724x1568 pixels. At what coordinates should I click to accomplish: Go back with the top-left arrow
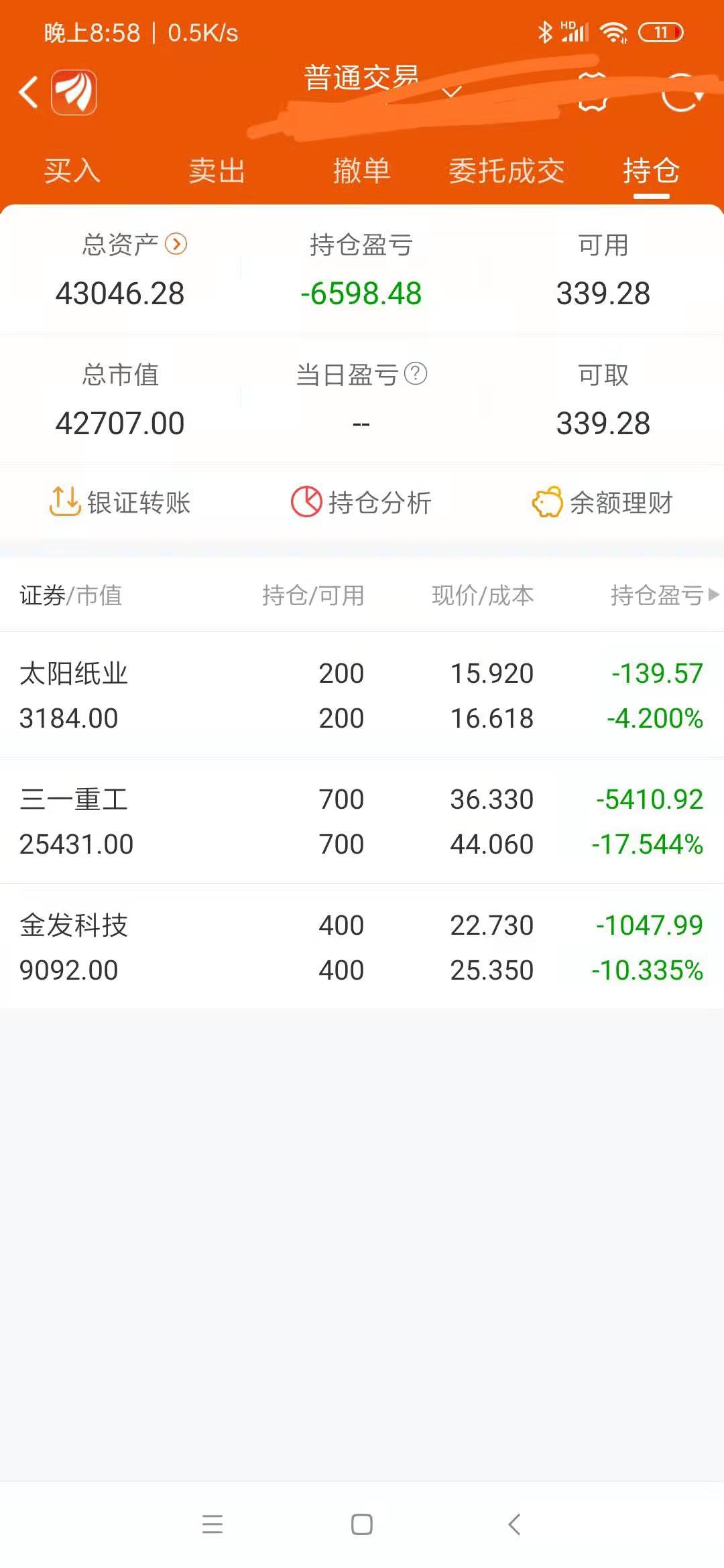coord(28,92)
